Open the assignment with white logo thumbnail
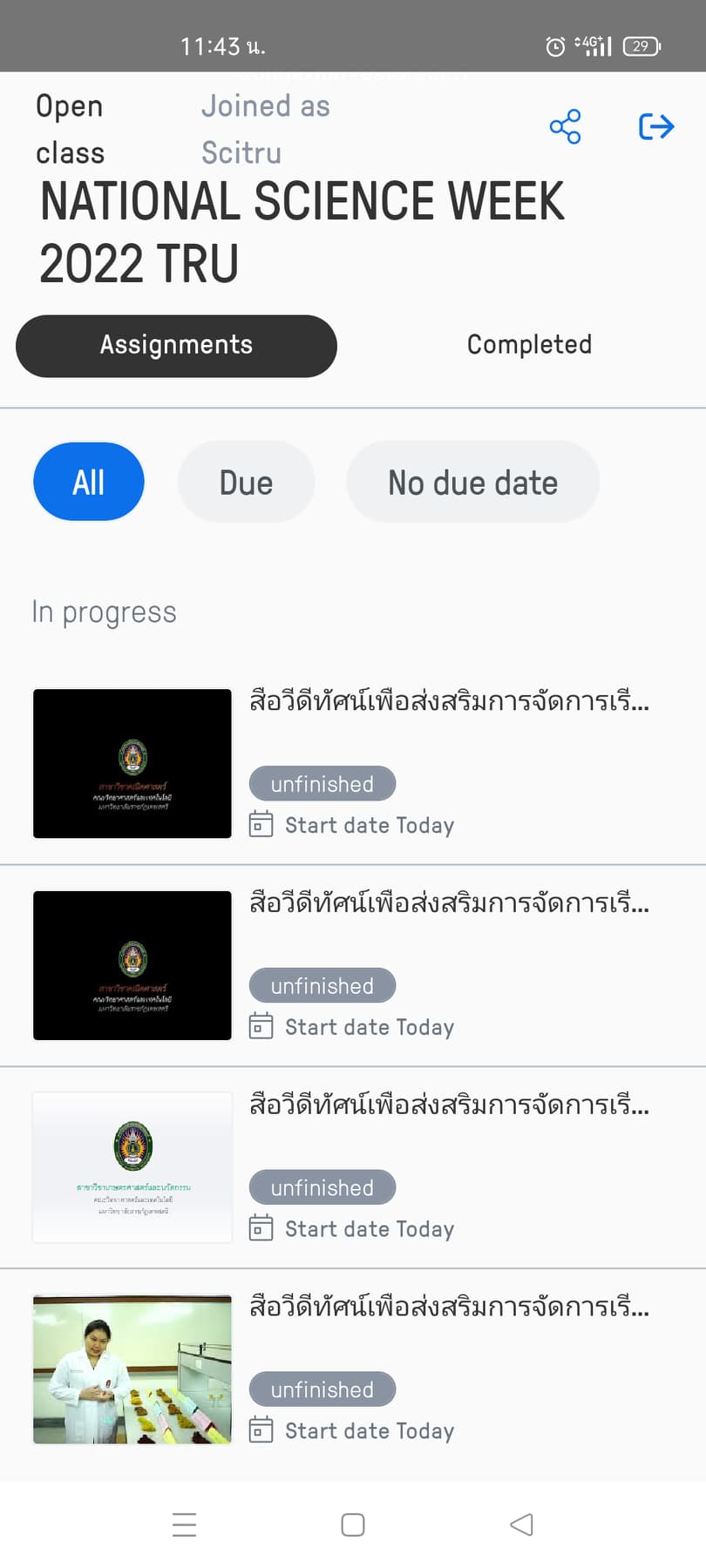Image resolution: width=706 pixels, height=1568 pixels. (353, 1167)
